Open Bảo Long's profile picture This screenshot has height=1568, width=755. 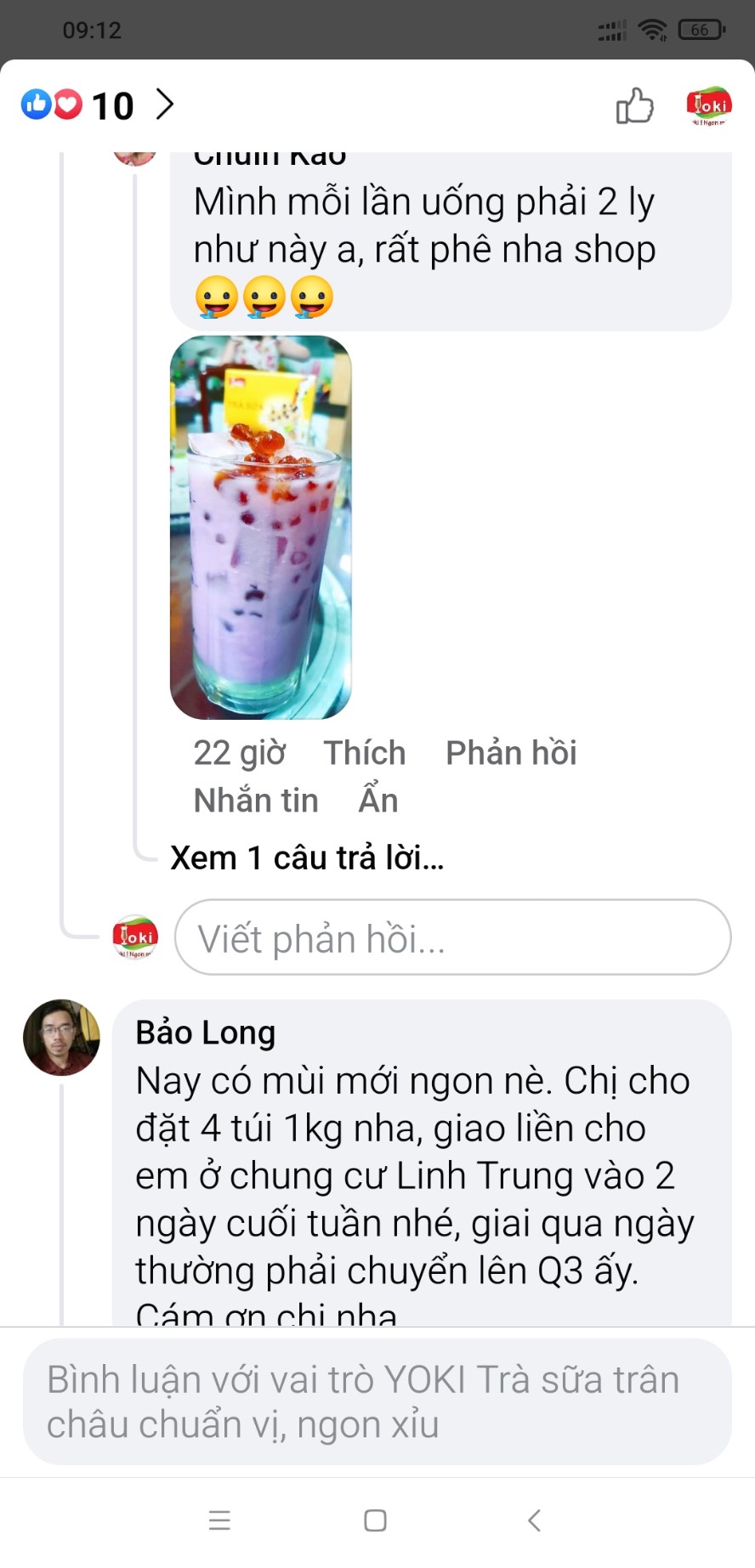(61, 1038)
